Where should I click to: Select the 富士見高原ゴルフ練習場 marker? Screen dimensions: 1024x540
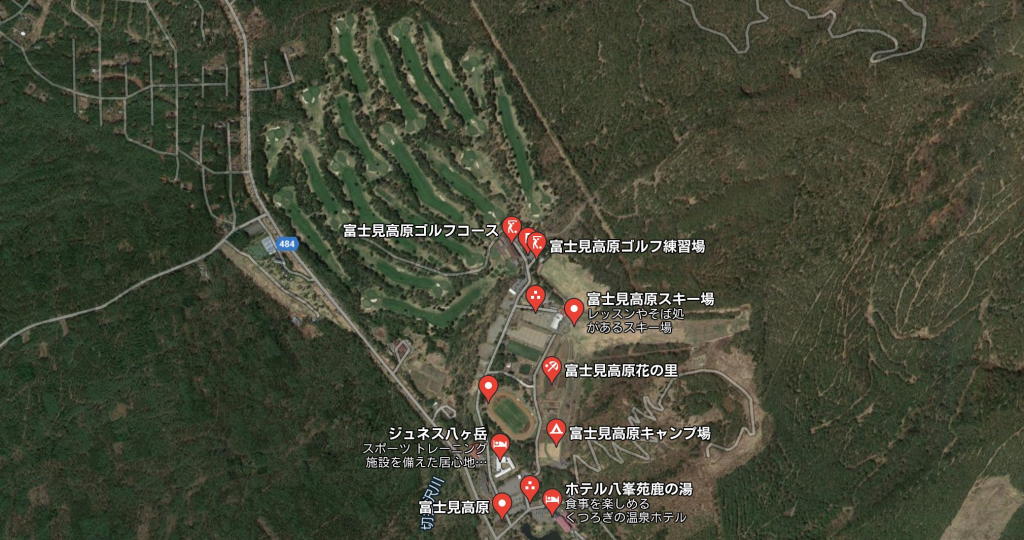coord(537,243)
